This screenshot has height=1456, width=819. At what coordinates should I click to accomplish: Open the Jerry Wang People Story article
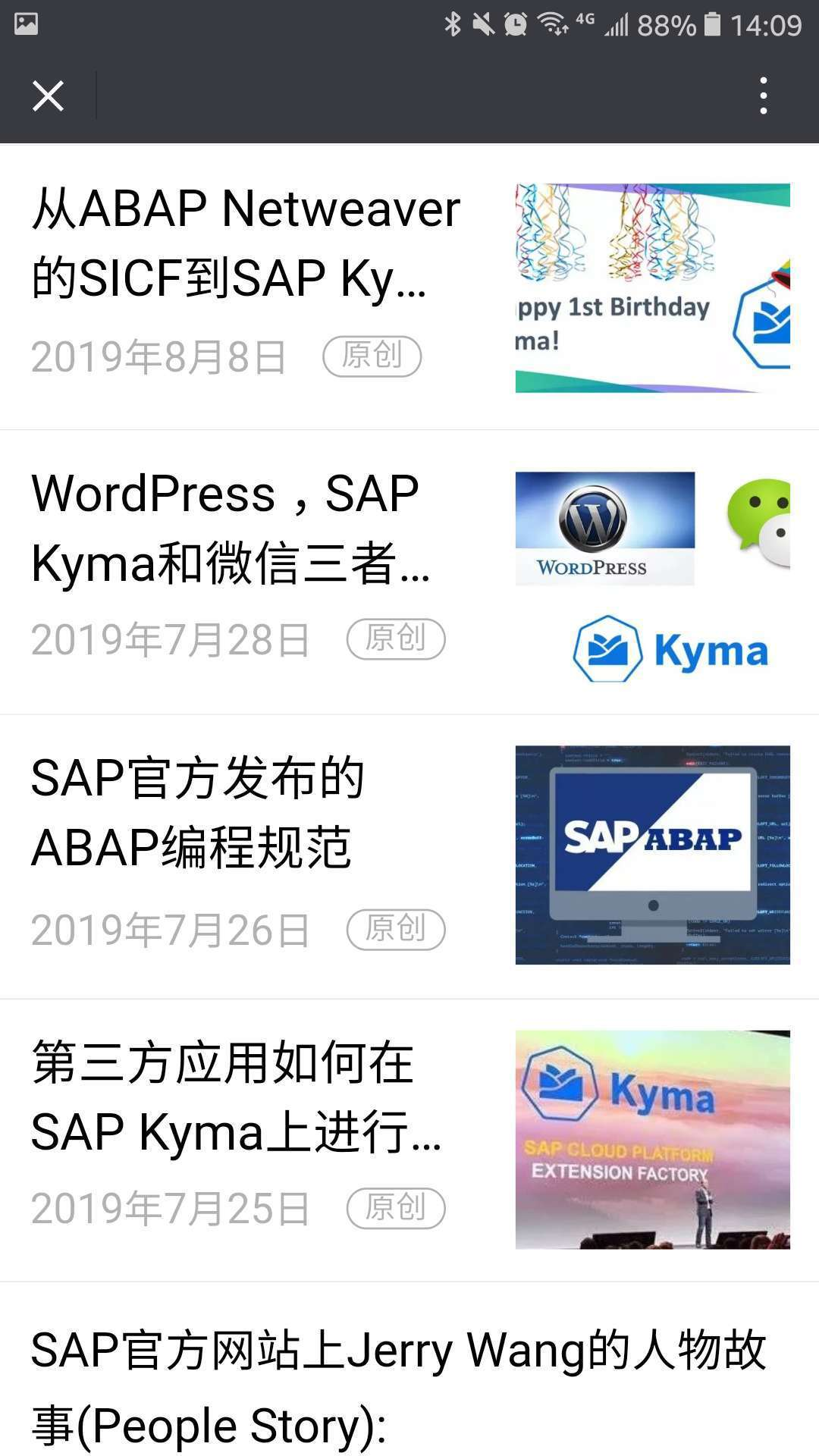(398, 1388)
